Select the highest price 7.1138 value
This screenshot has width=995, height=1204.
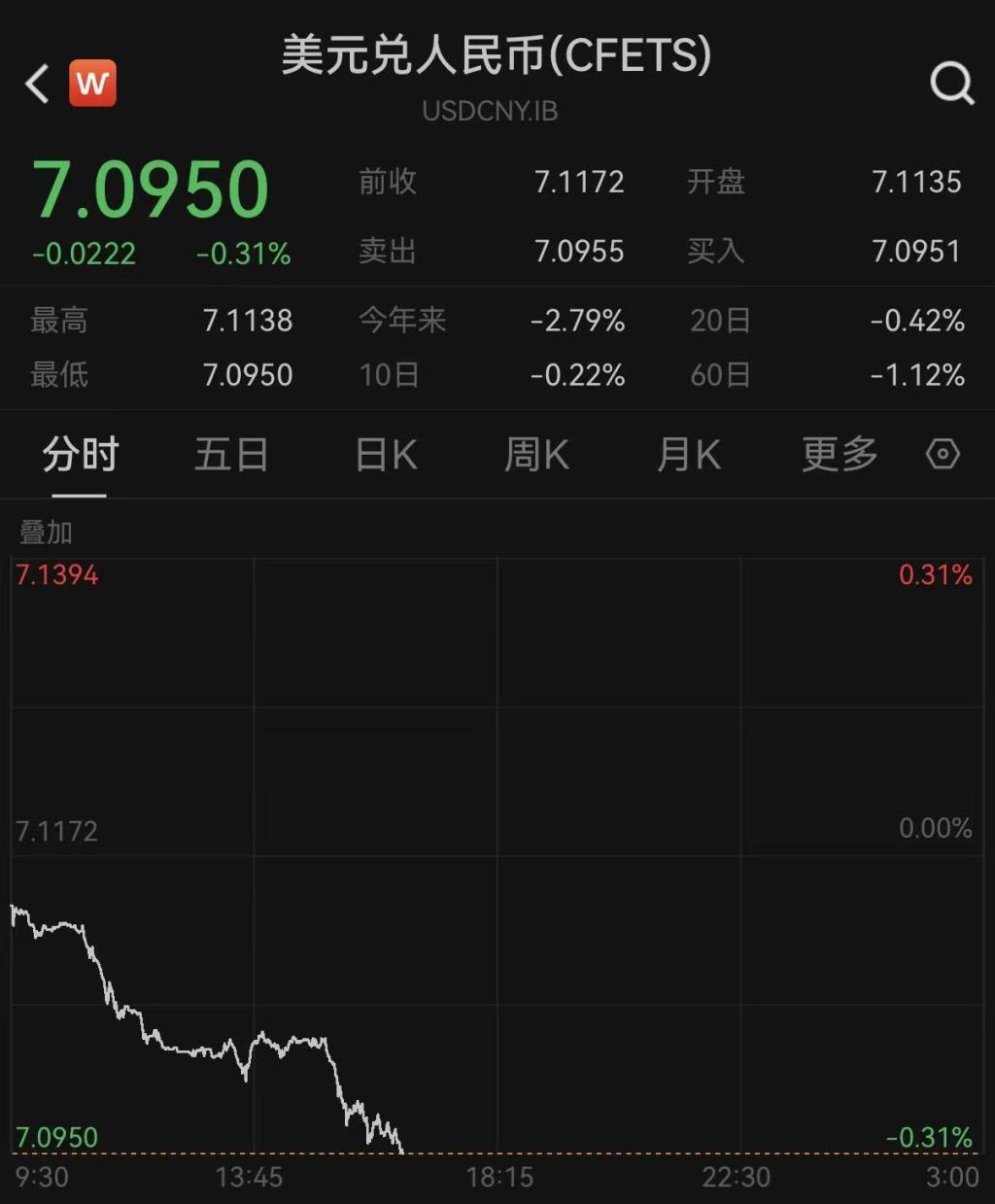248,321
